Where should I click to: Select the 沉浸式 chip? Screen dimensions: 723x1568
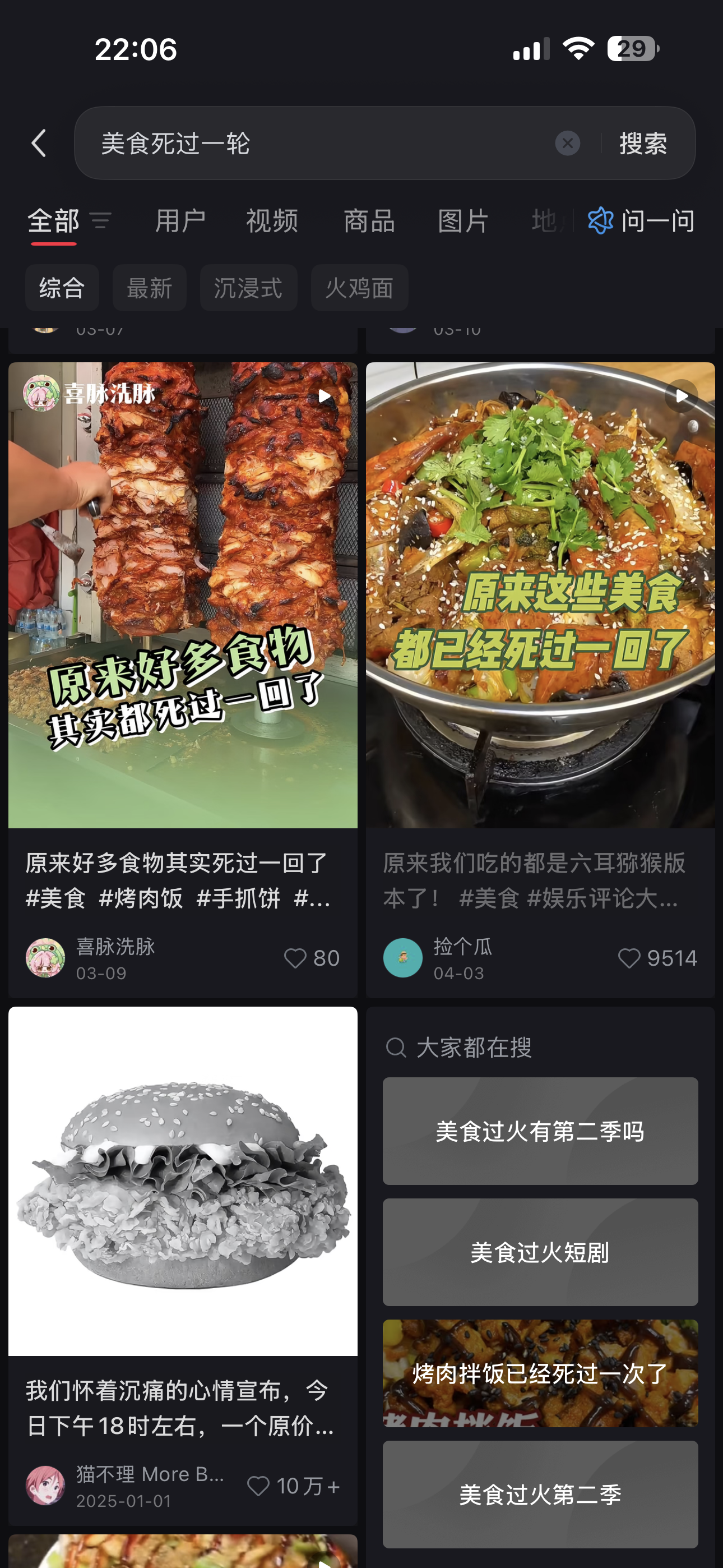click(x=248, y=288)
